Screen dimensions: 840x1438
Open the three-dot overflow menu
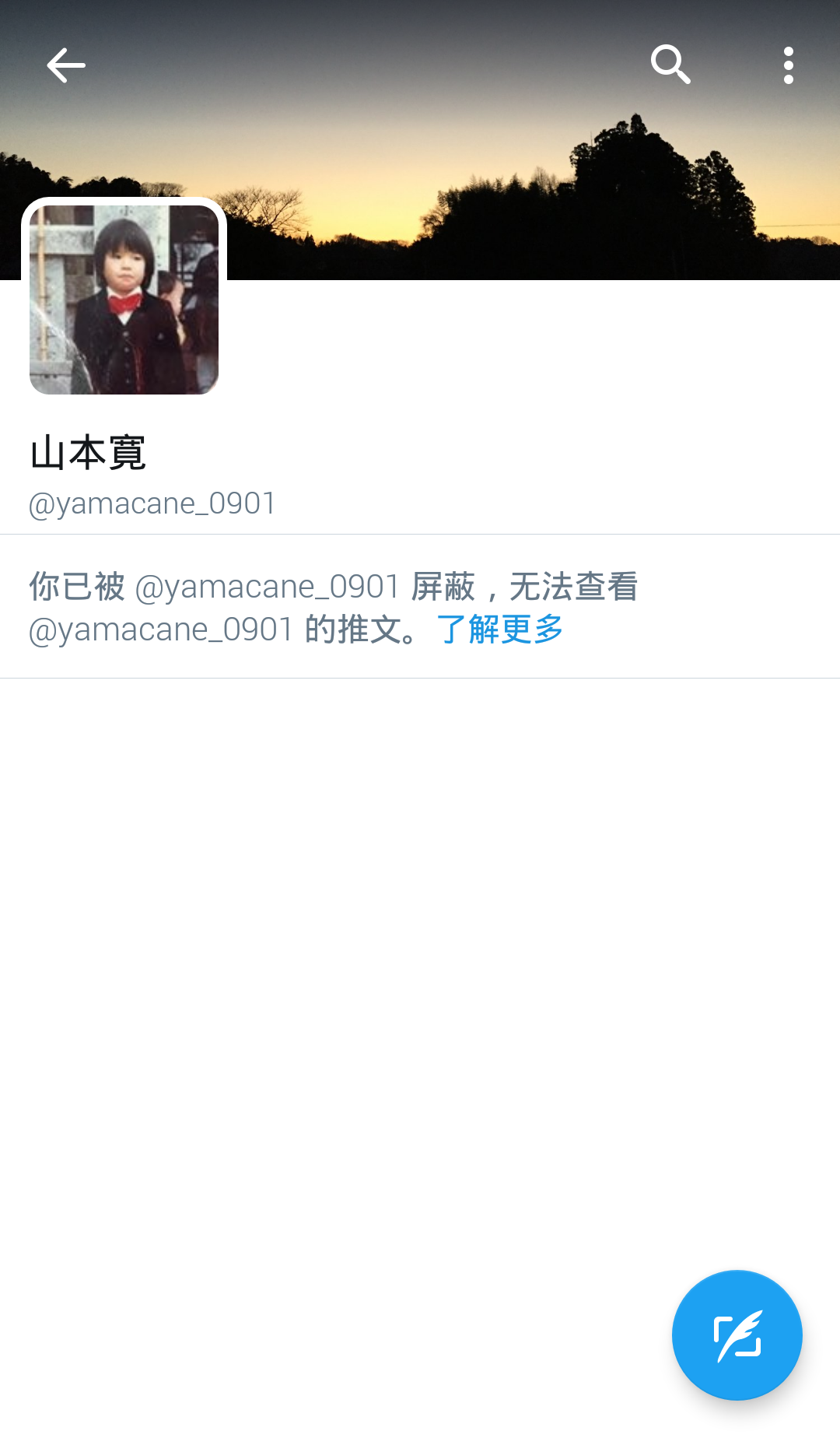point(788,65)
